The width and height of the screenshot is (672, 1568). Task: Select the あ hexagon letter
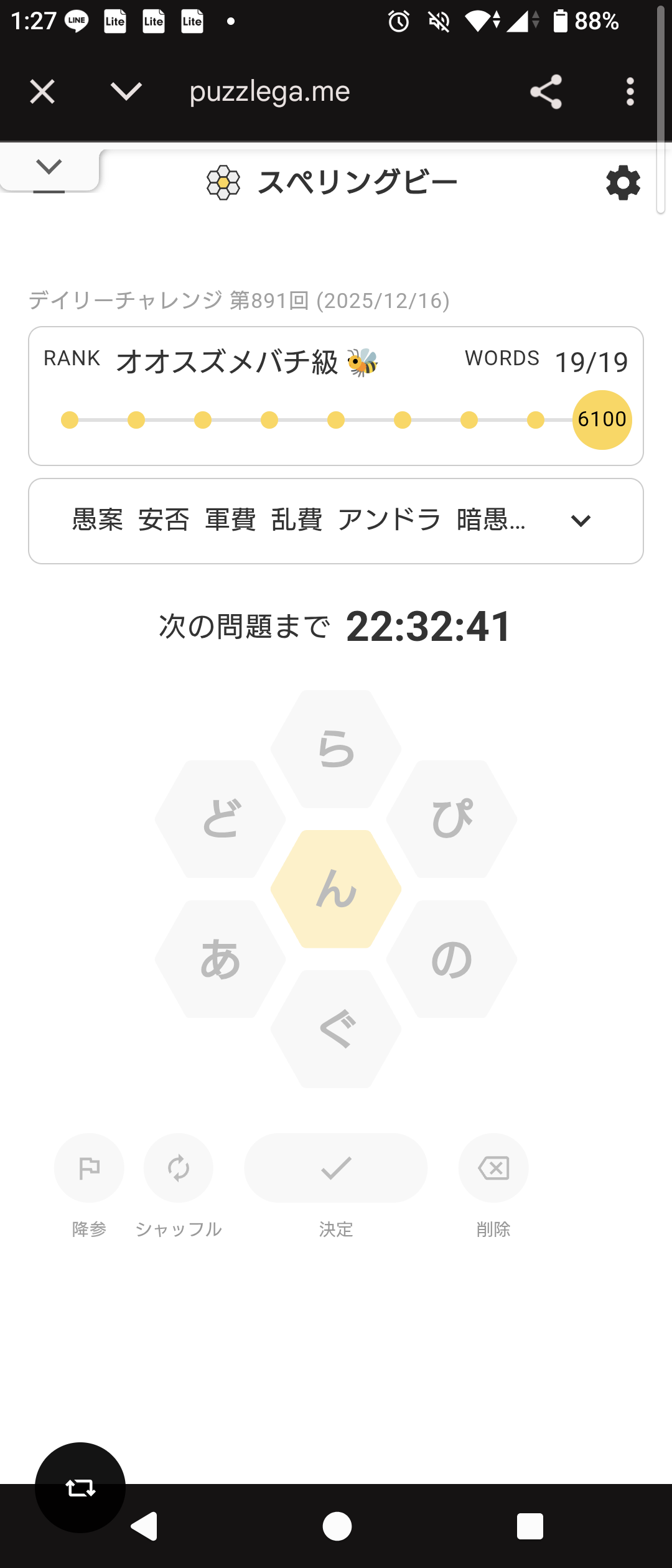click(x=220, y=959)
